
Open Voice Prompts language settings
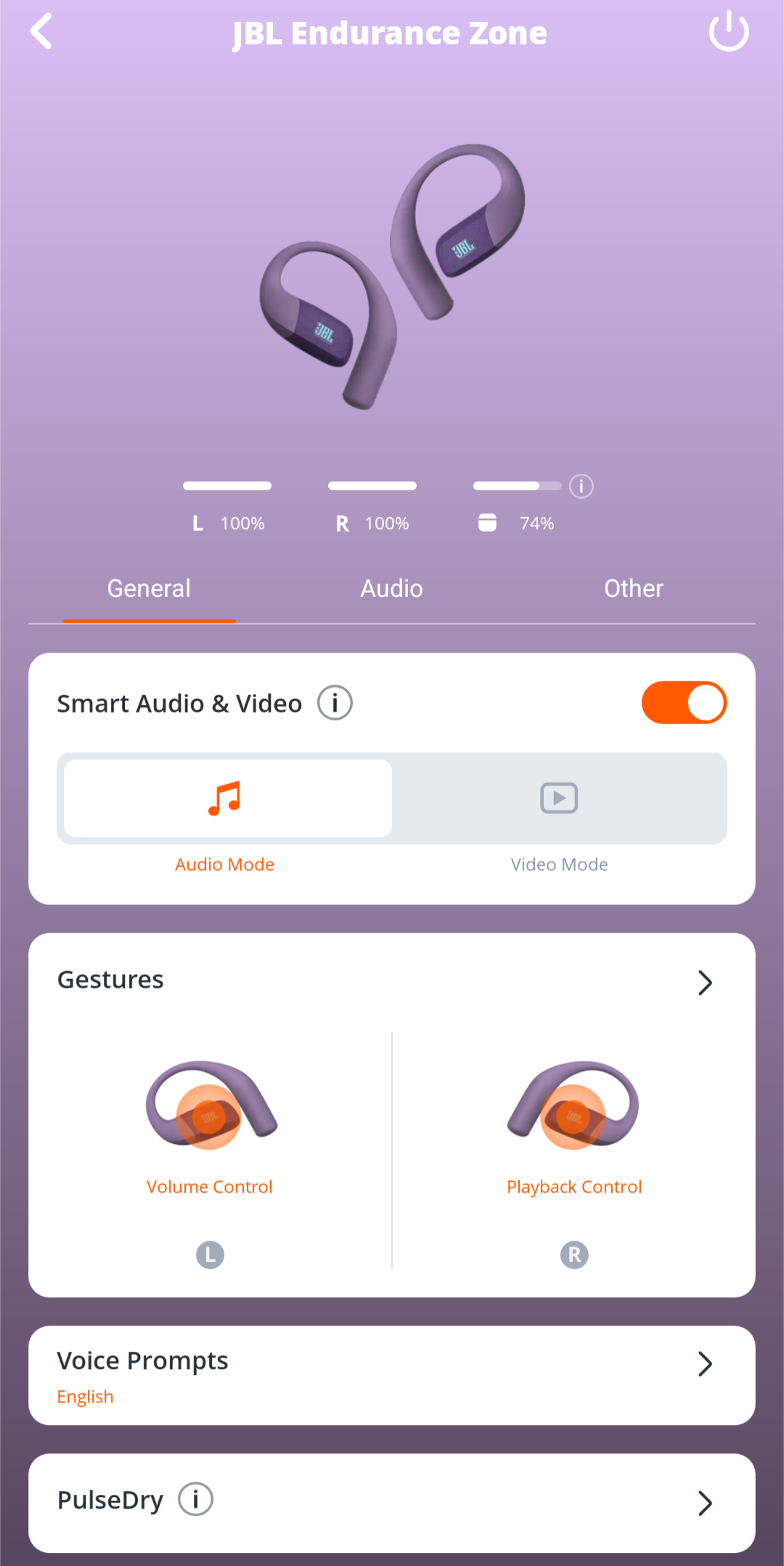[392, 1375]
